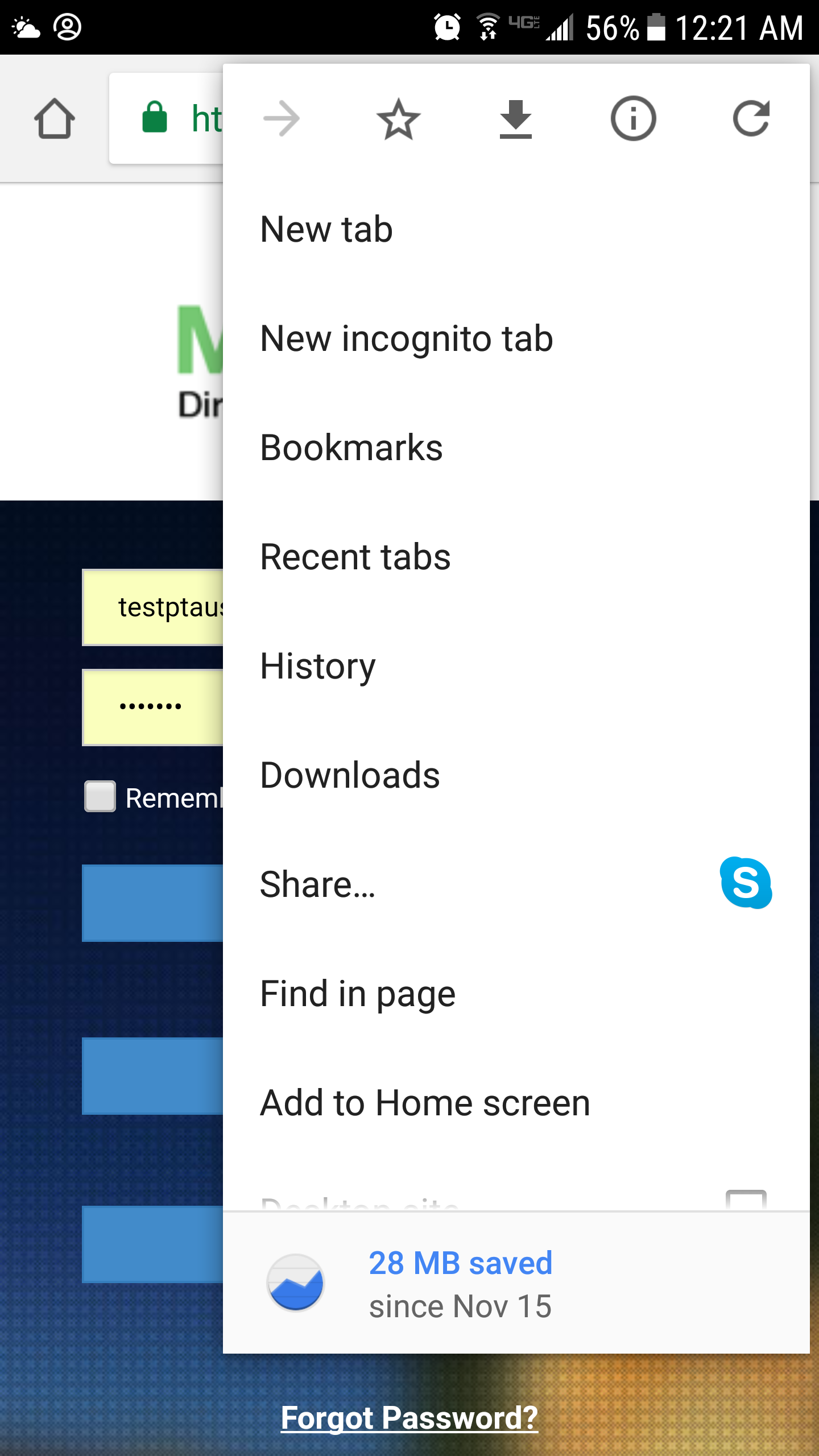Reload the page
The width and height of the screenshot is (819, 1456).
point(751,119)
